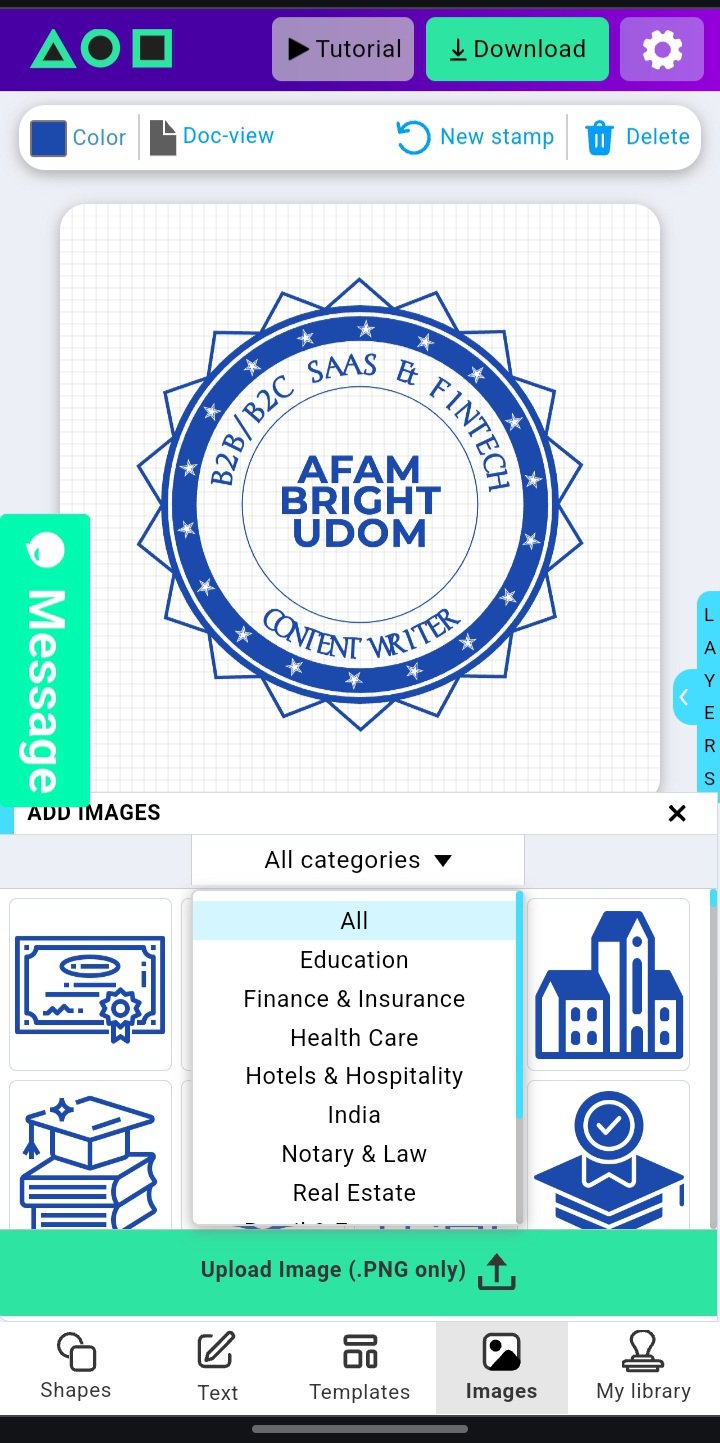Close the Add Images panel
720x1443 pixels.
pyautogui.click(x=677, y=813)
